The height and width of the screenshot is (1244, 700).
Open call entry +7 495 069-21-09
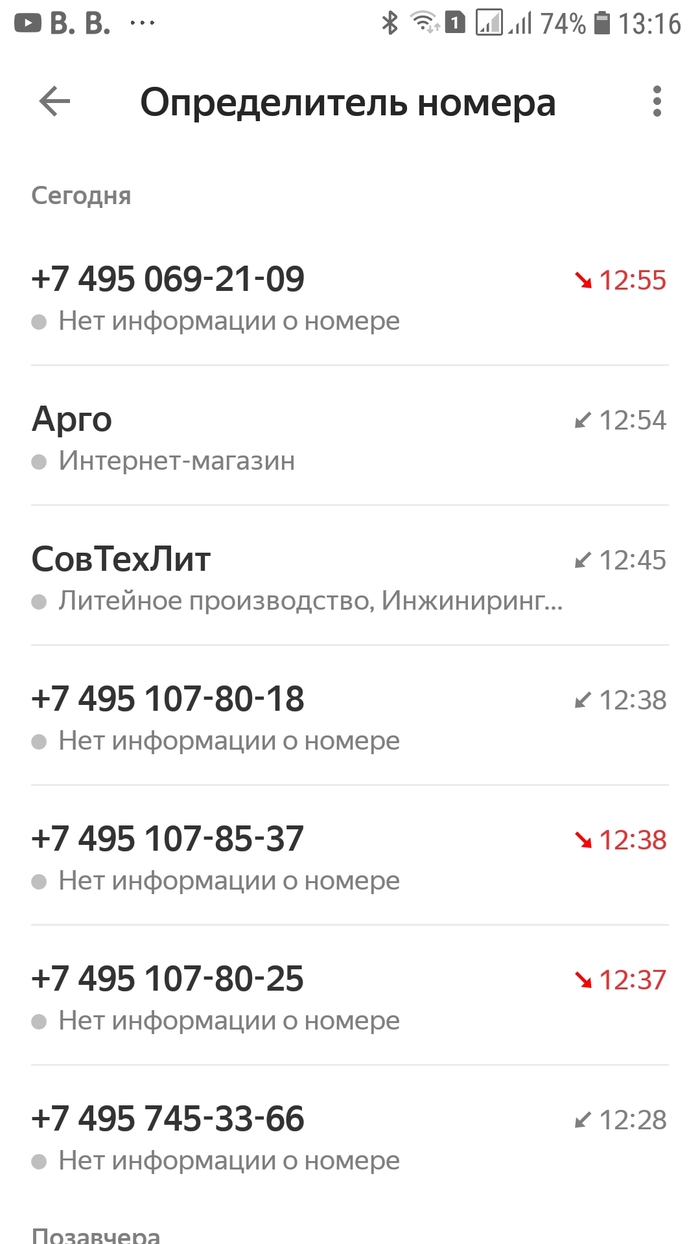coord(348,296)
